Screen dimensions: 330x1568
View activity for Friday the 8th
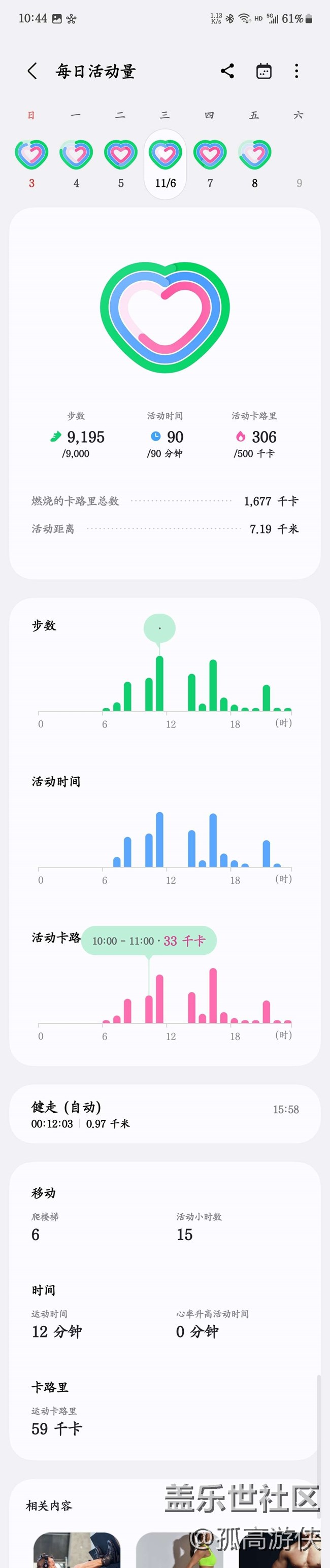tap(254, 163)
